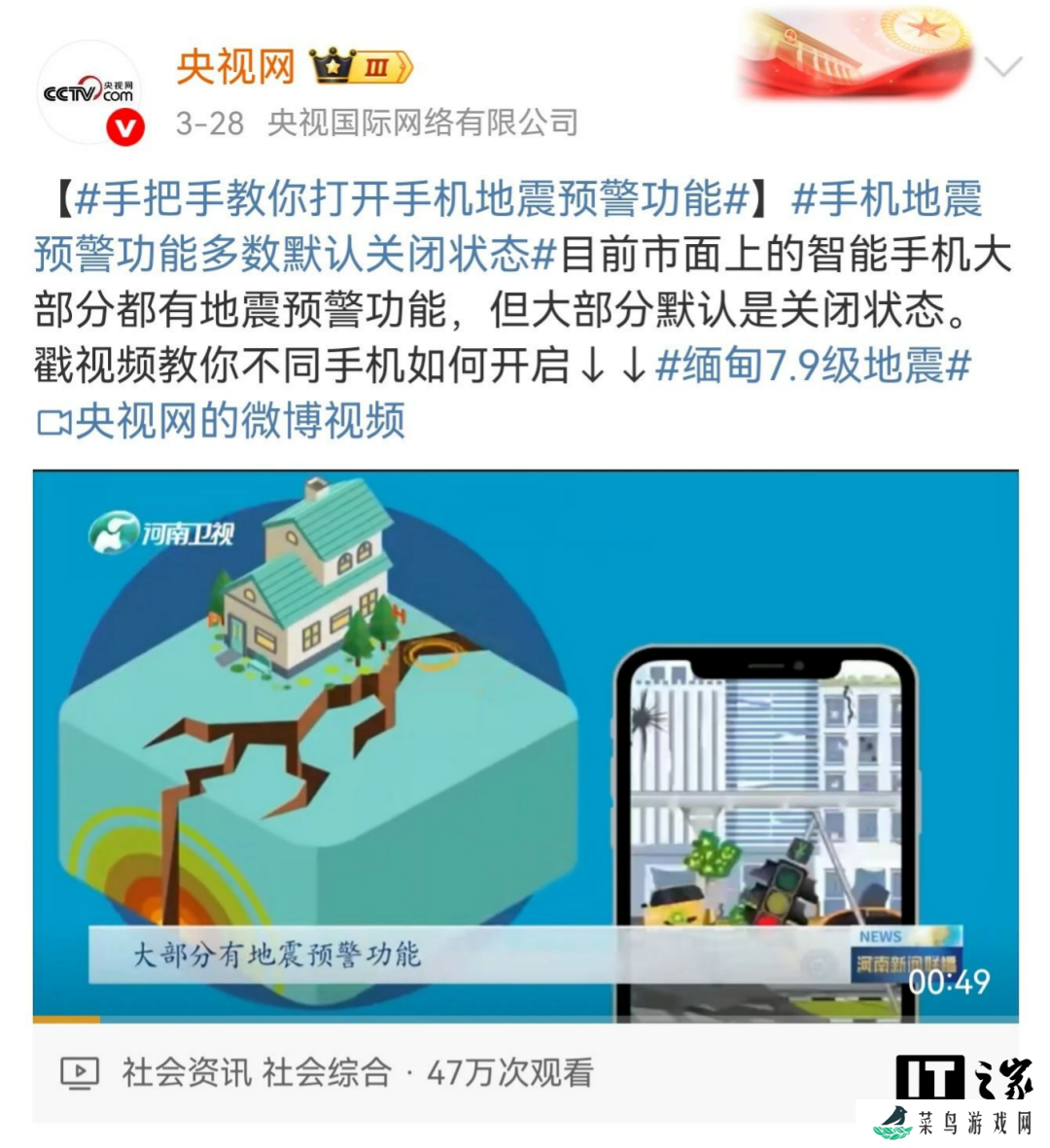Tap the 央视网 account name
The height and width of the screenshot is (1148, 1050).
(235, 66)
